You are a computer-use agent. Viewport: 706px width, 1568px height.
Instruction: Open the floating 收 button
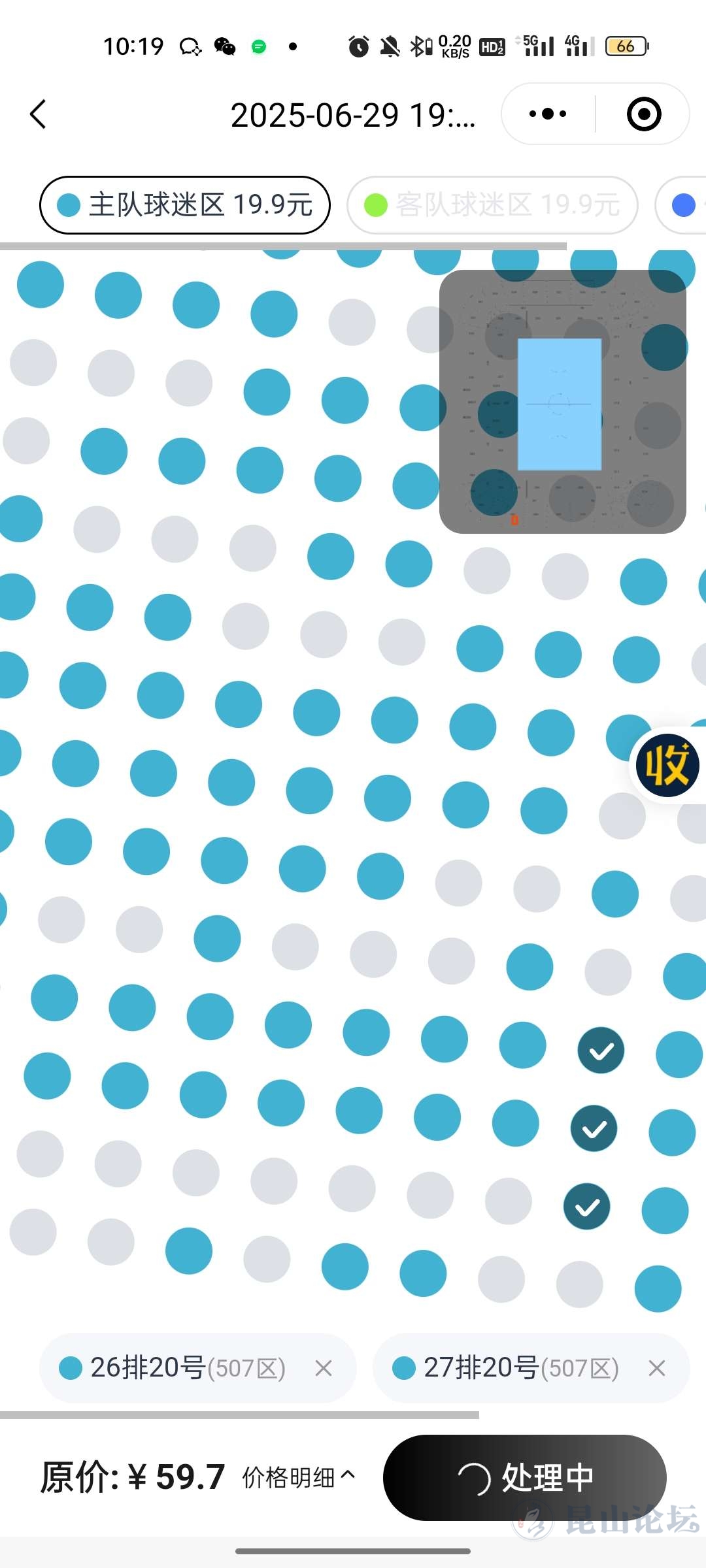pyautogui.click(x=667, y=765)
